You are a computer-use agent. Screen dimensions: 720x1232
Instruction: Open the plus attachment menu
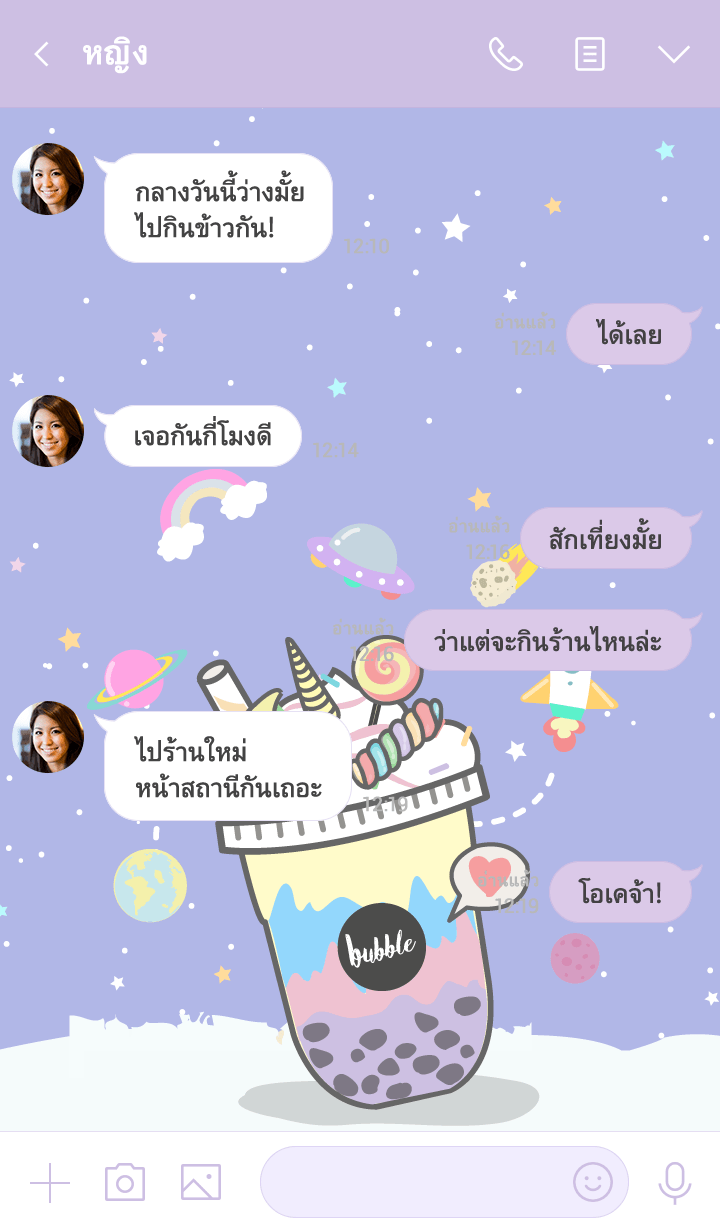click(x=50, y=1183)
